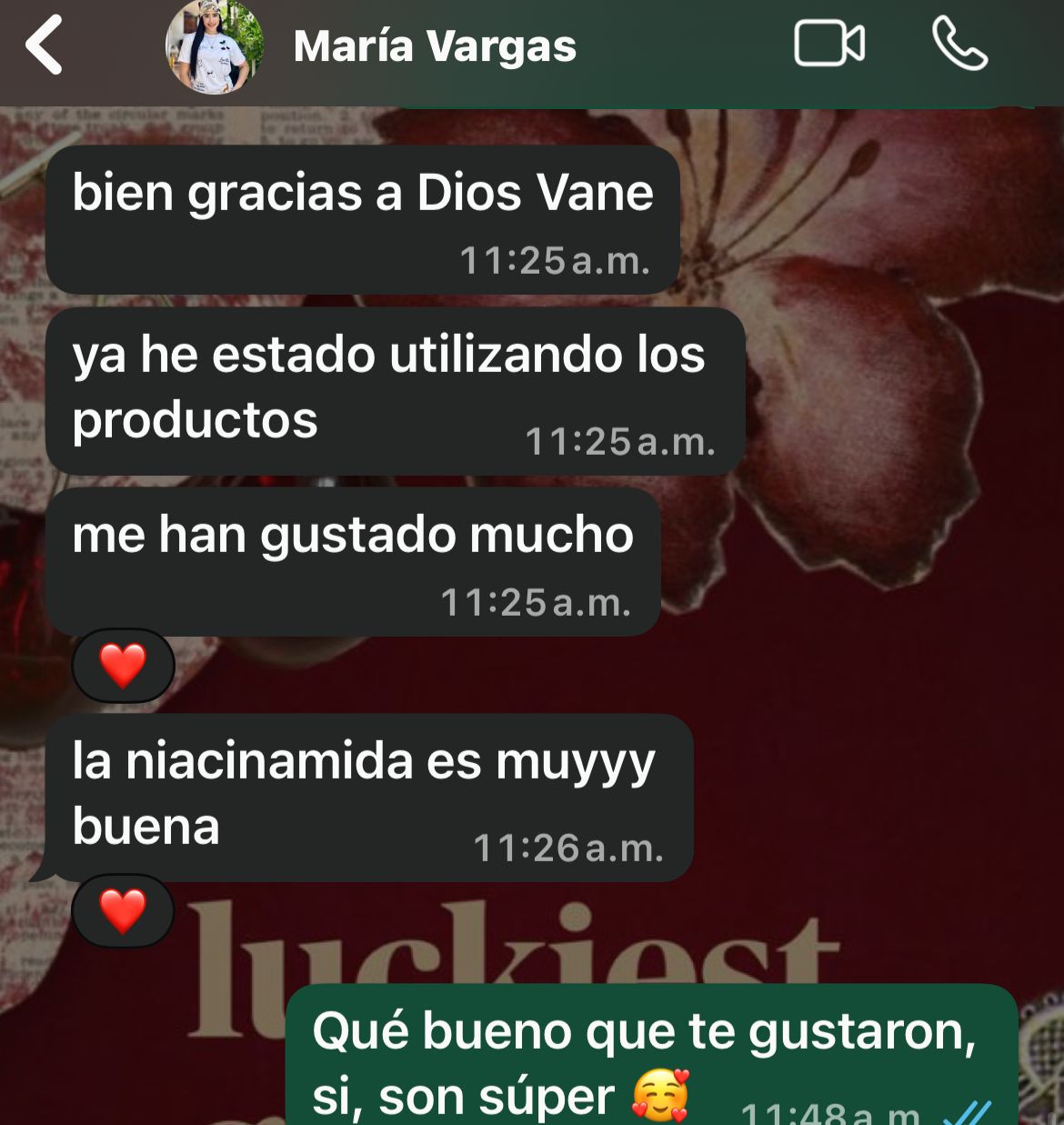This screenshot has width=1064, height=1125.
Task: Start a voice call with María Vargas
Action: (x=959, y=45)
